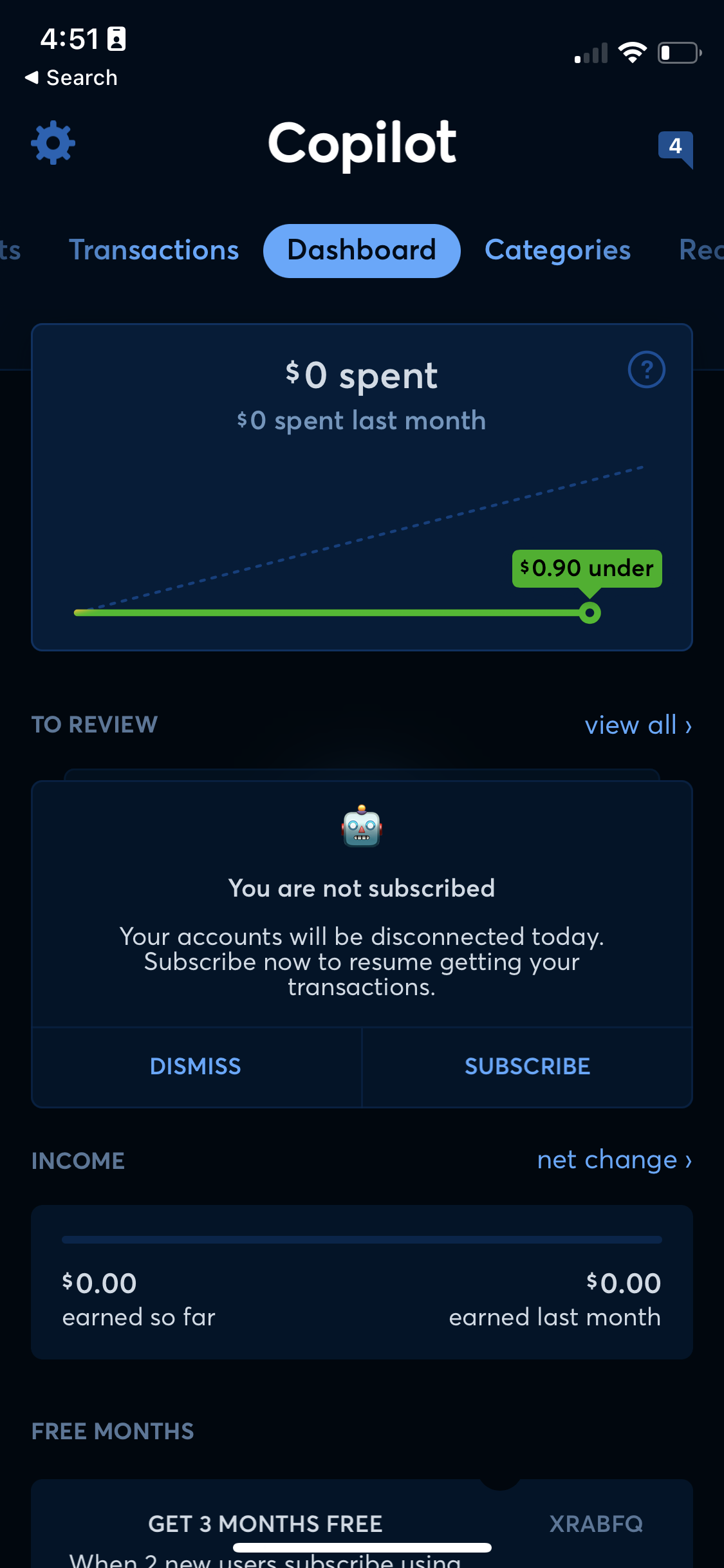724x1568 pixels.
Task: Tap the GET 3 MONTHS FREE card
Action: coord(265,1524)
